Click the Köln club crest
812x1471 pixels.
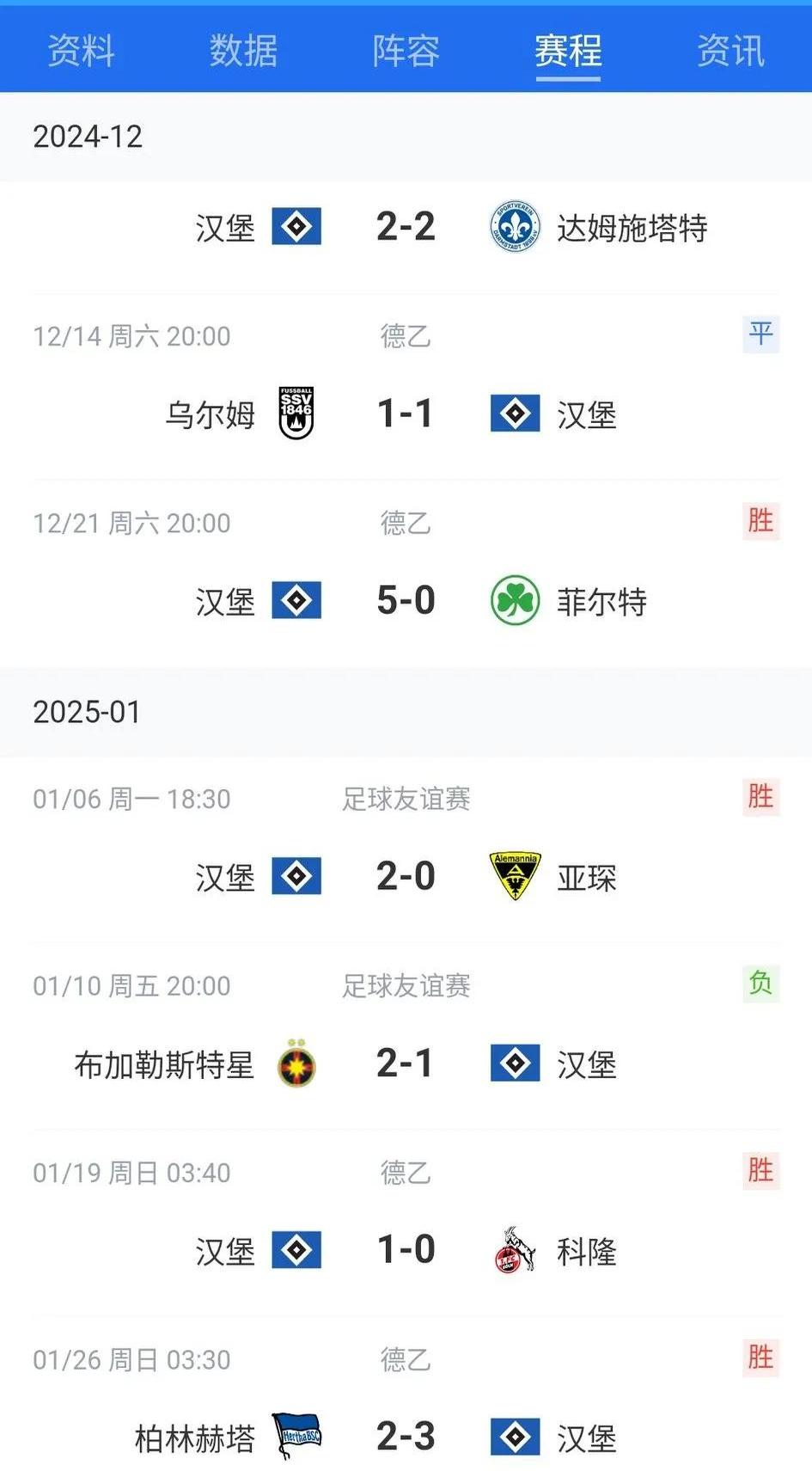[513, 1252]
